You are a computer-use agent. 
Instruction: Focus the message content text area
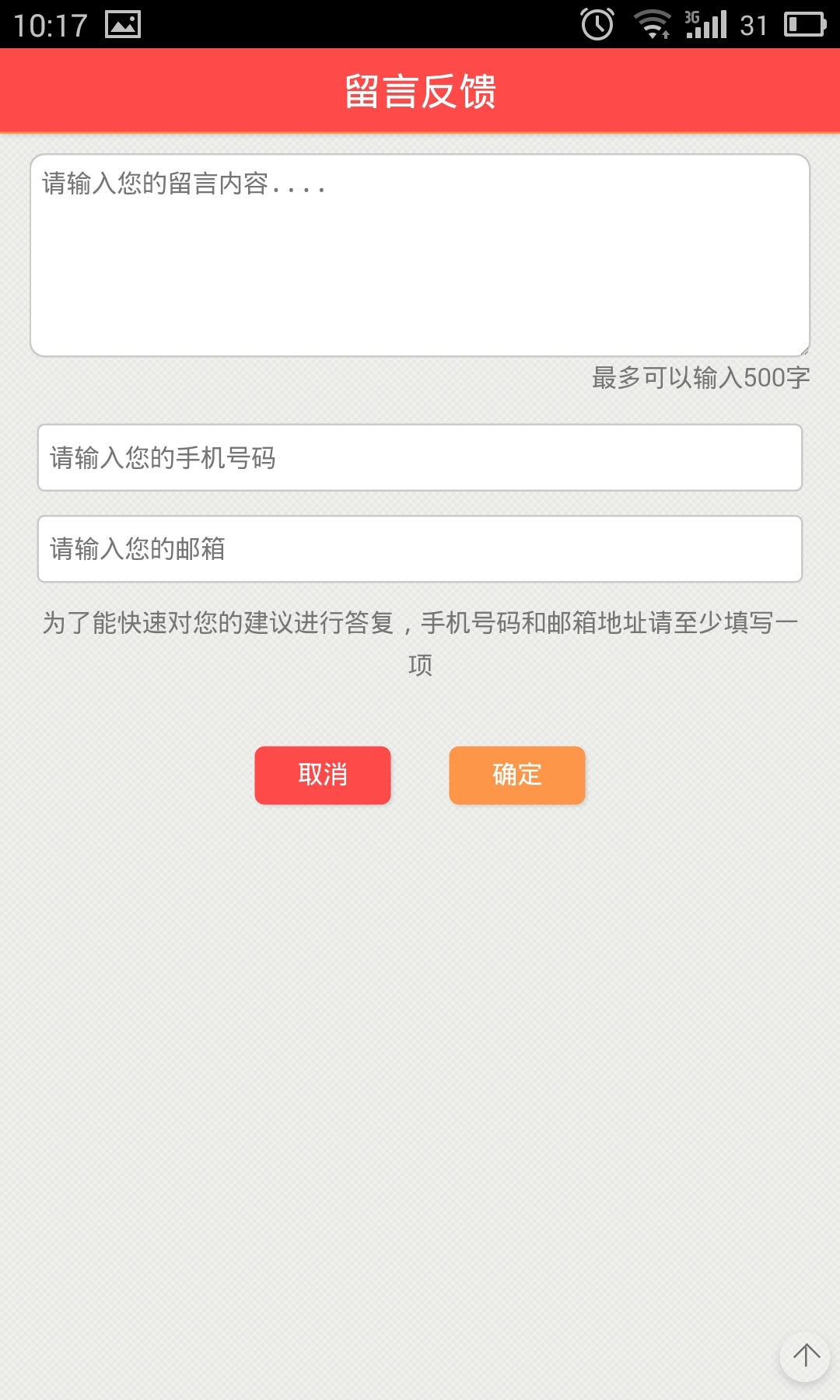point(420,255)
